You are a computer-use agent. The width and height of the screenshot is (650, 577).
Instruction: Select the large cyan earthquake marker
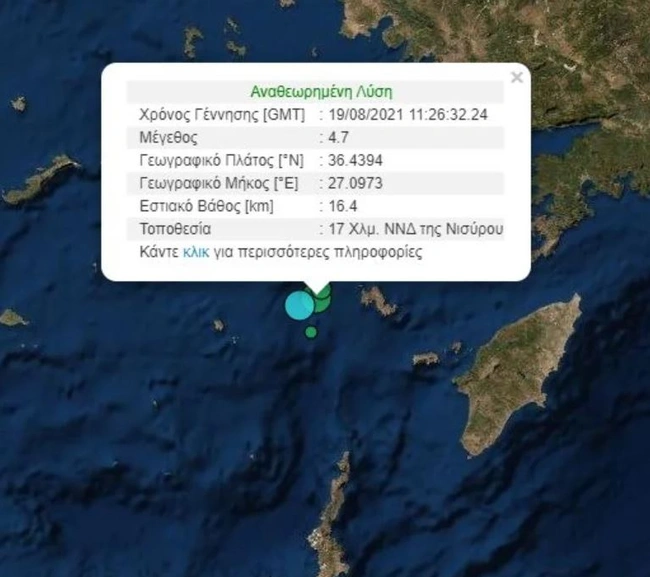tap(299, 305)
